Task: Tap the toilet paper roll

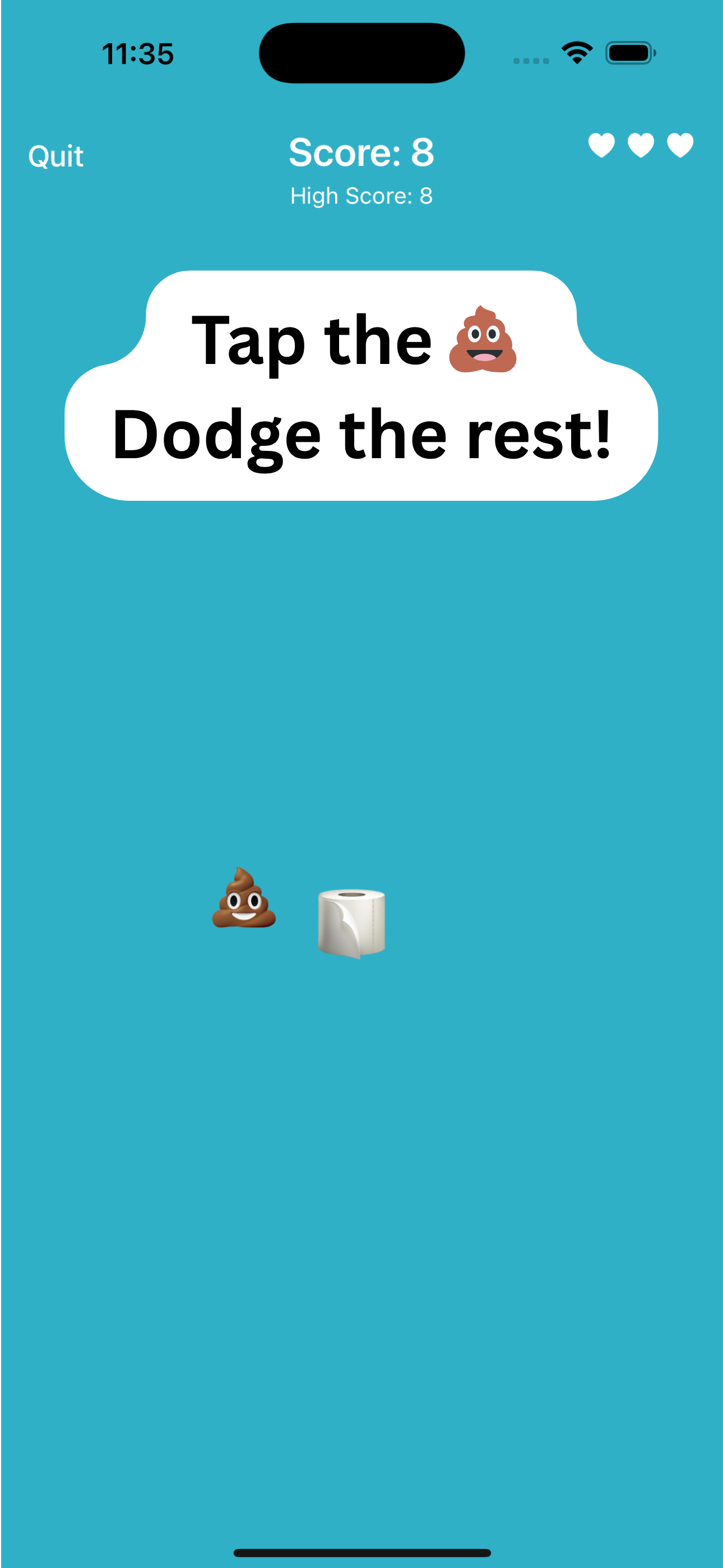Action: click(x=352, y=922)
